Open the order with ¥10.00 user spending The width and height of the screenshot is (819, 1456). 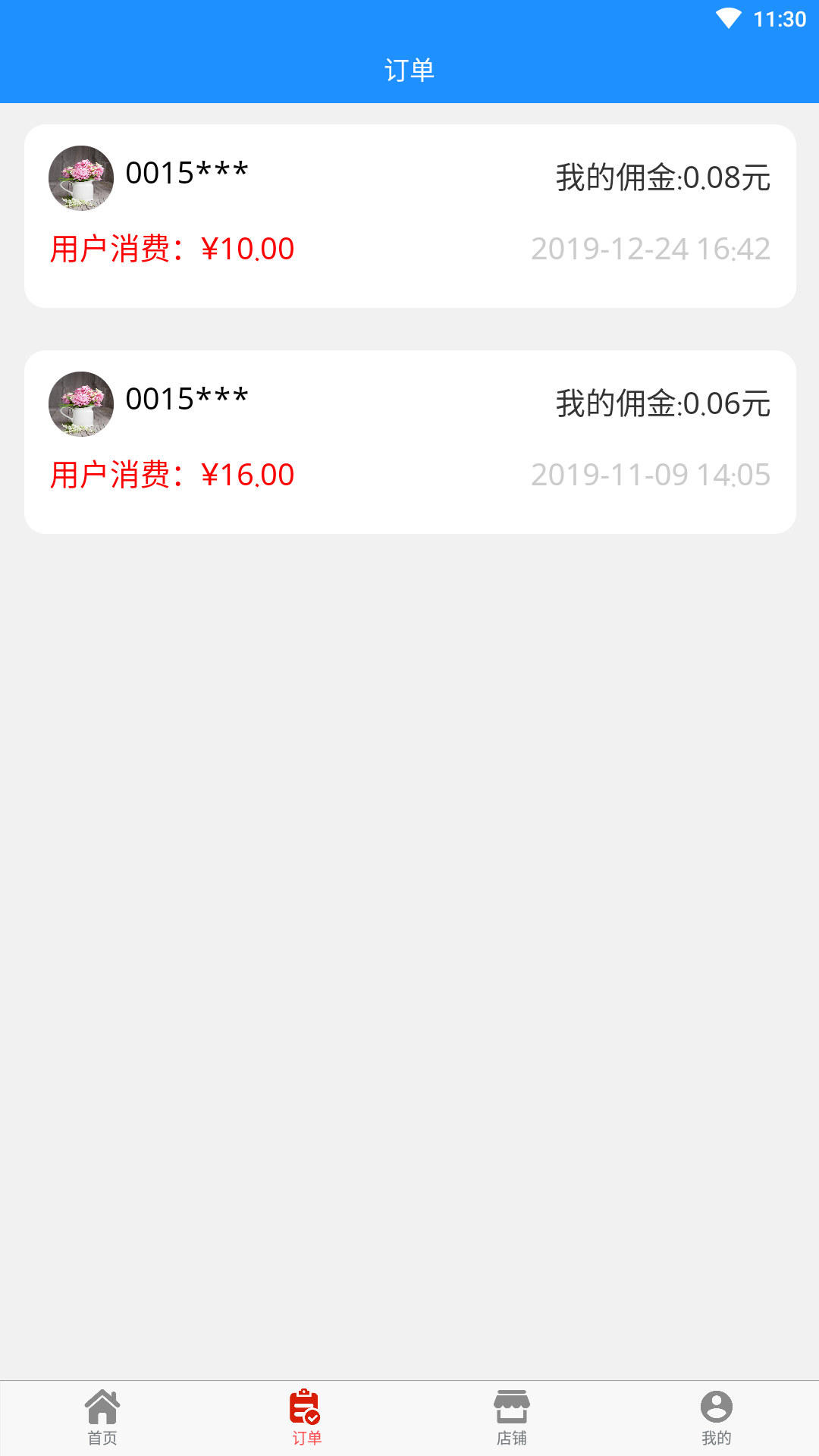409,216
